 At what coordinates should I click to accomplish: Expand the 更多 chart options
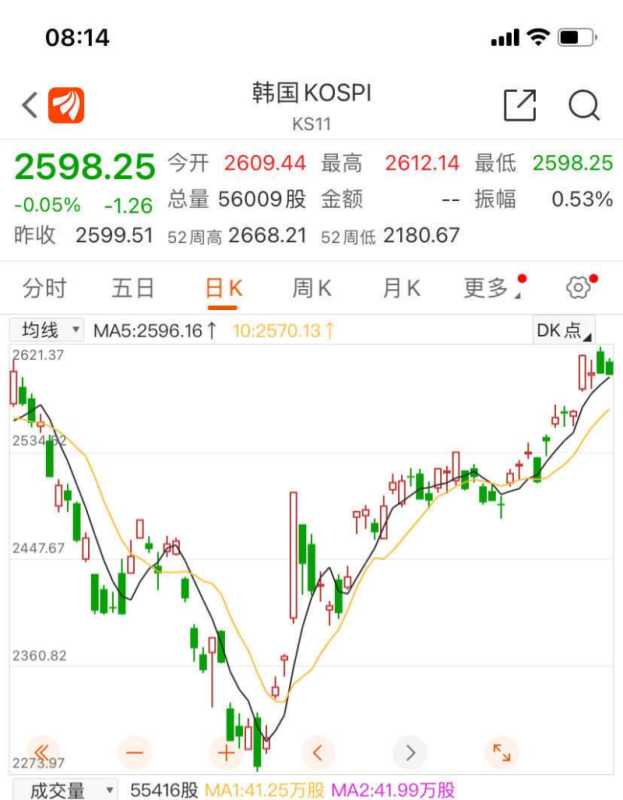[491, 289]
